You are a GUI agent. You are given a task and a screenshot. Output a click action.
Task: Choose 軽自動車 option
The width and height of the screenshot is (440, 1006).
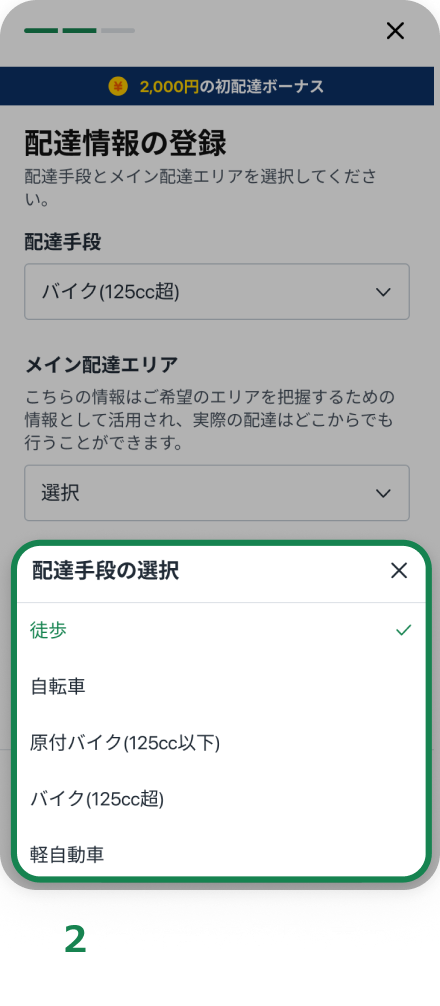pos(221,853)
